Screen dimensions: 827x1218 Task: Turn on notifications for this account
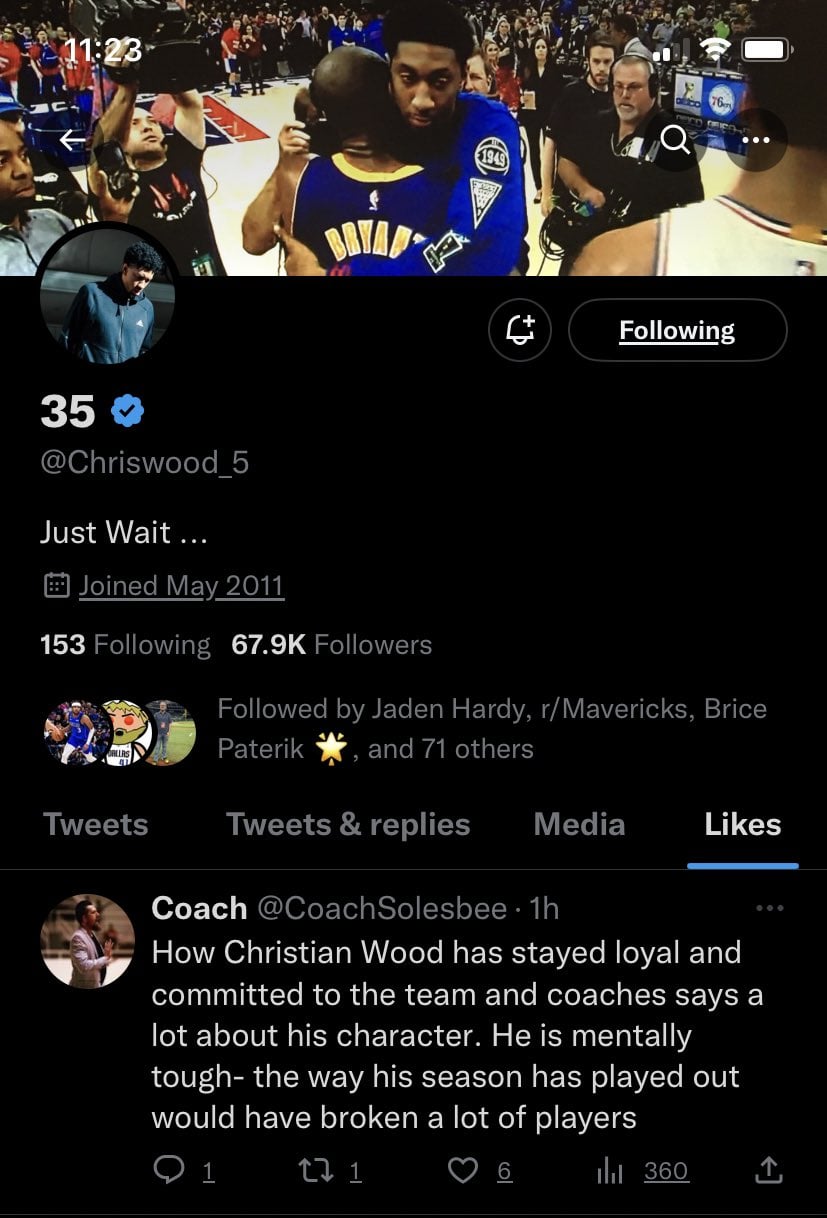[x=520, y=330]
